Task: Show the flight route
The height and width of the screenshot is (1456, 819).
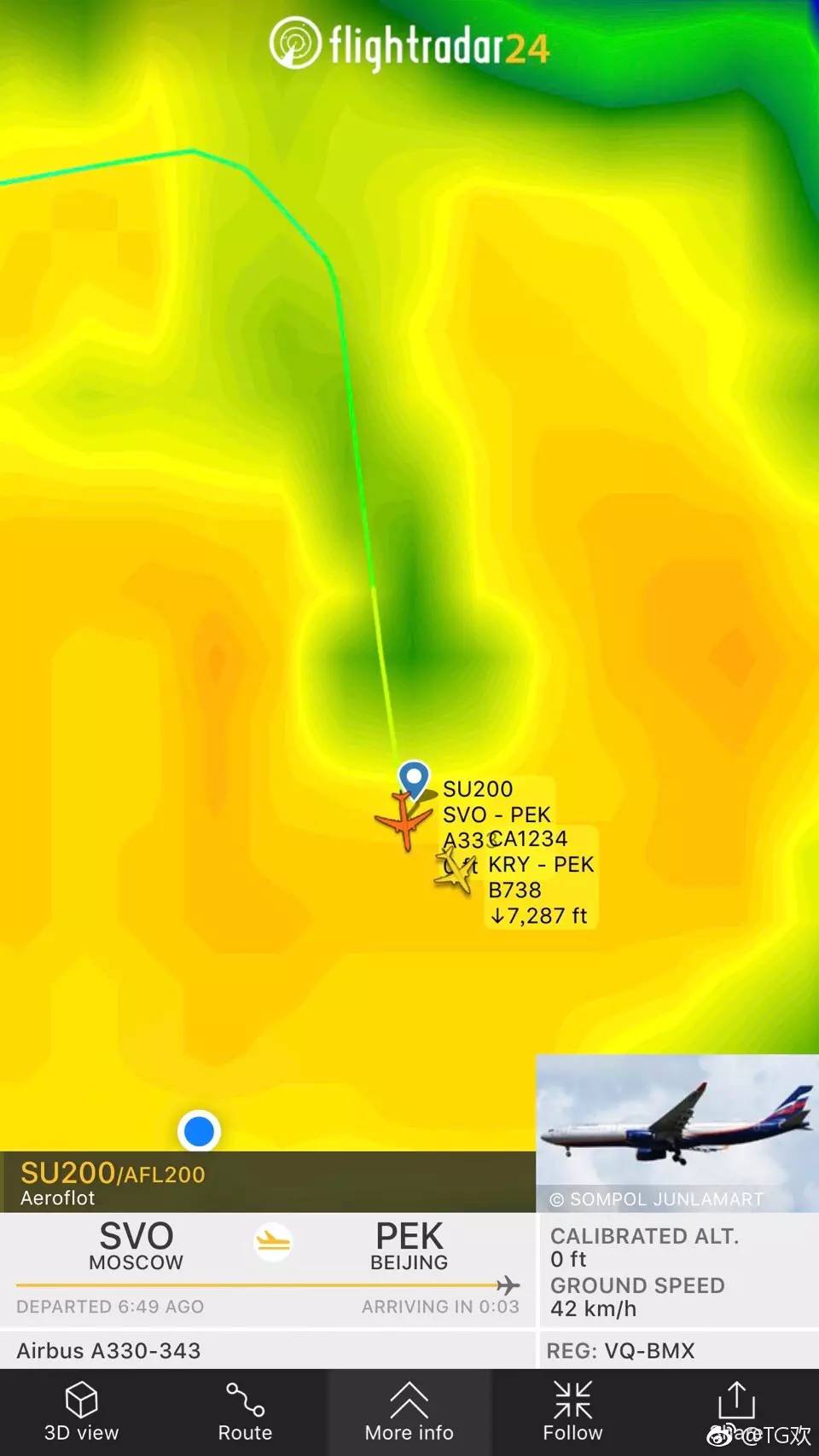Action: (x=245, y=1412)
